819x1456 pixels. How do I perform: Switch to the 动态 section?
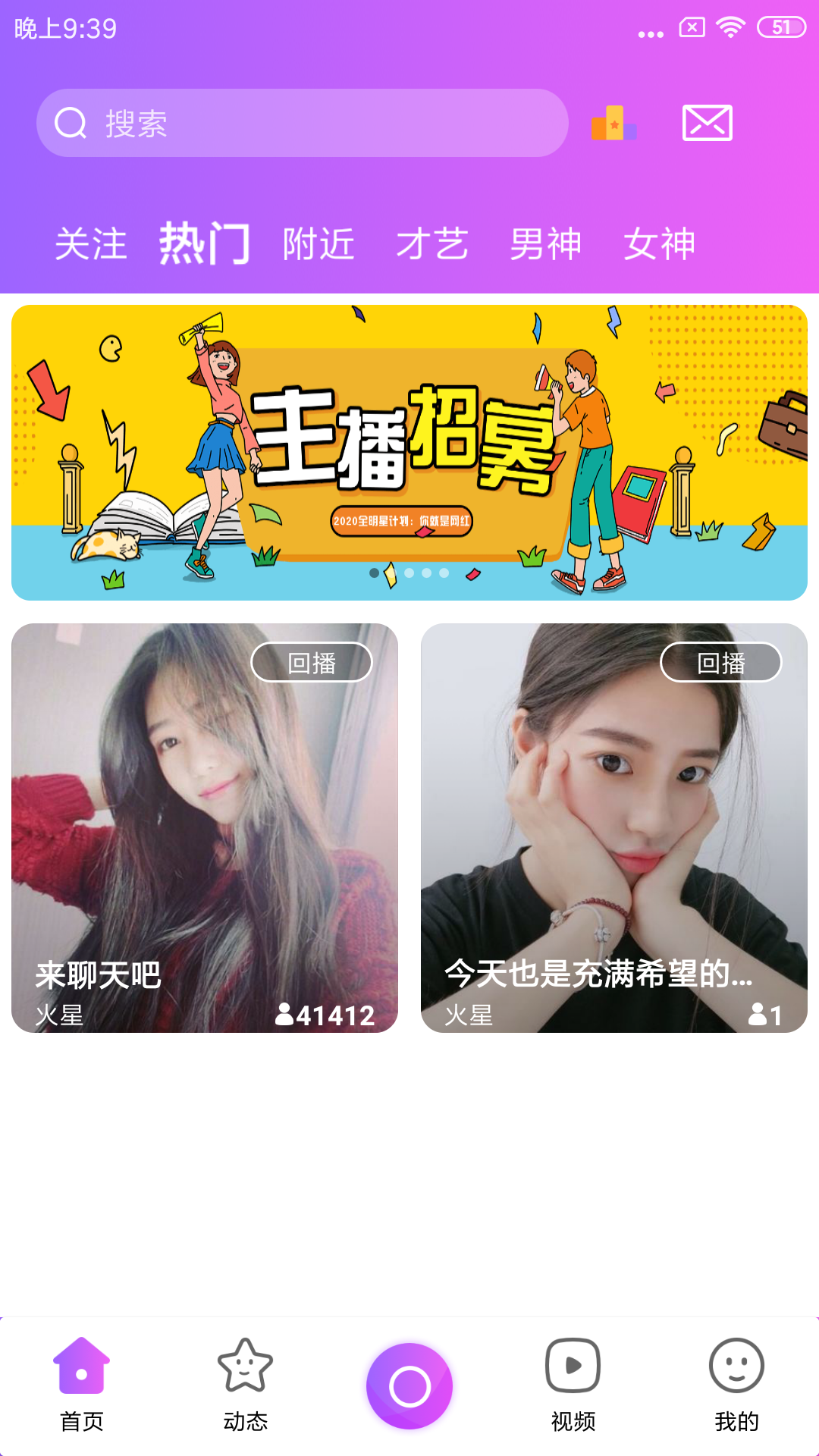246,1385
